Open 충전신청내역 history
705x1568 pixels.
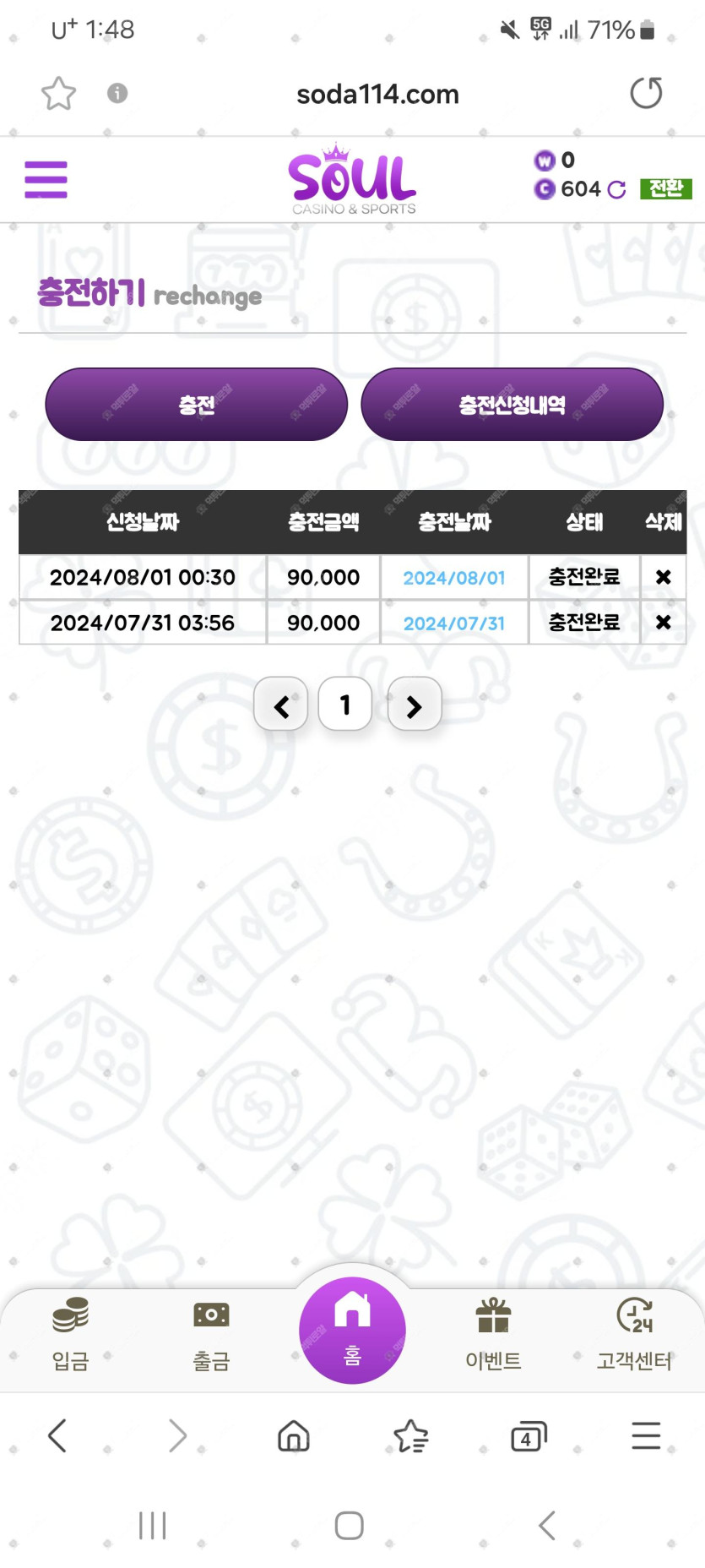[x=512, y=405]
